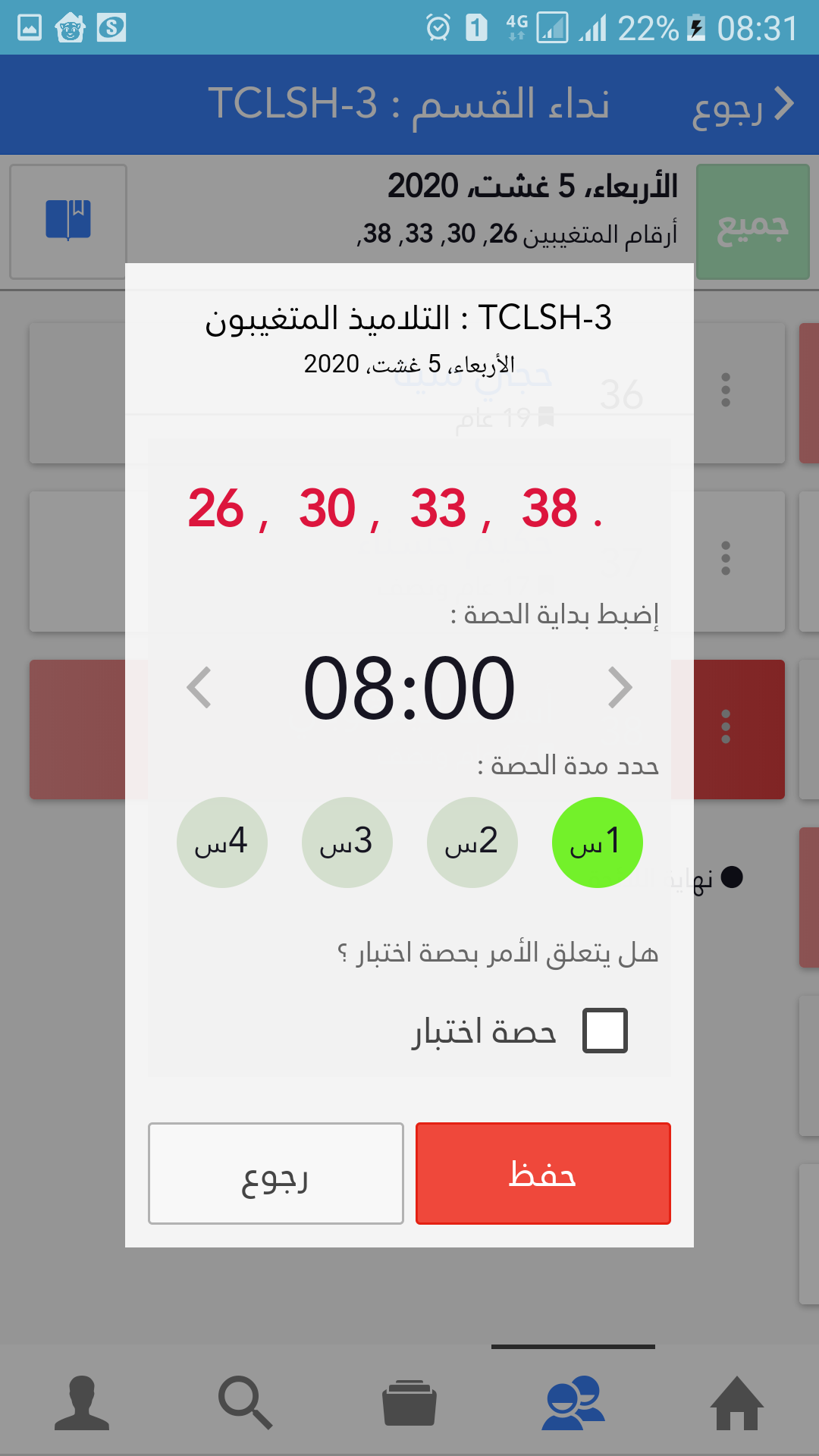819x1456 pixels.
Task: Check the حصة اختبار checkbox
Action: click(604, 1031)
